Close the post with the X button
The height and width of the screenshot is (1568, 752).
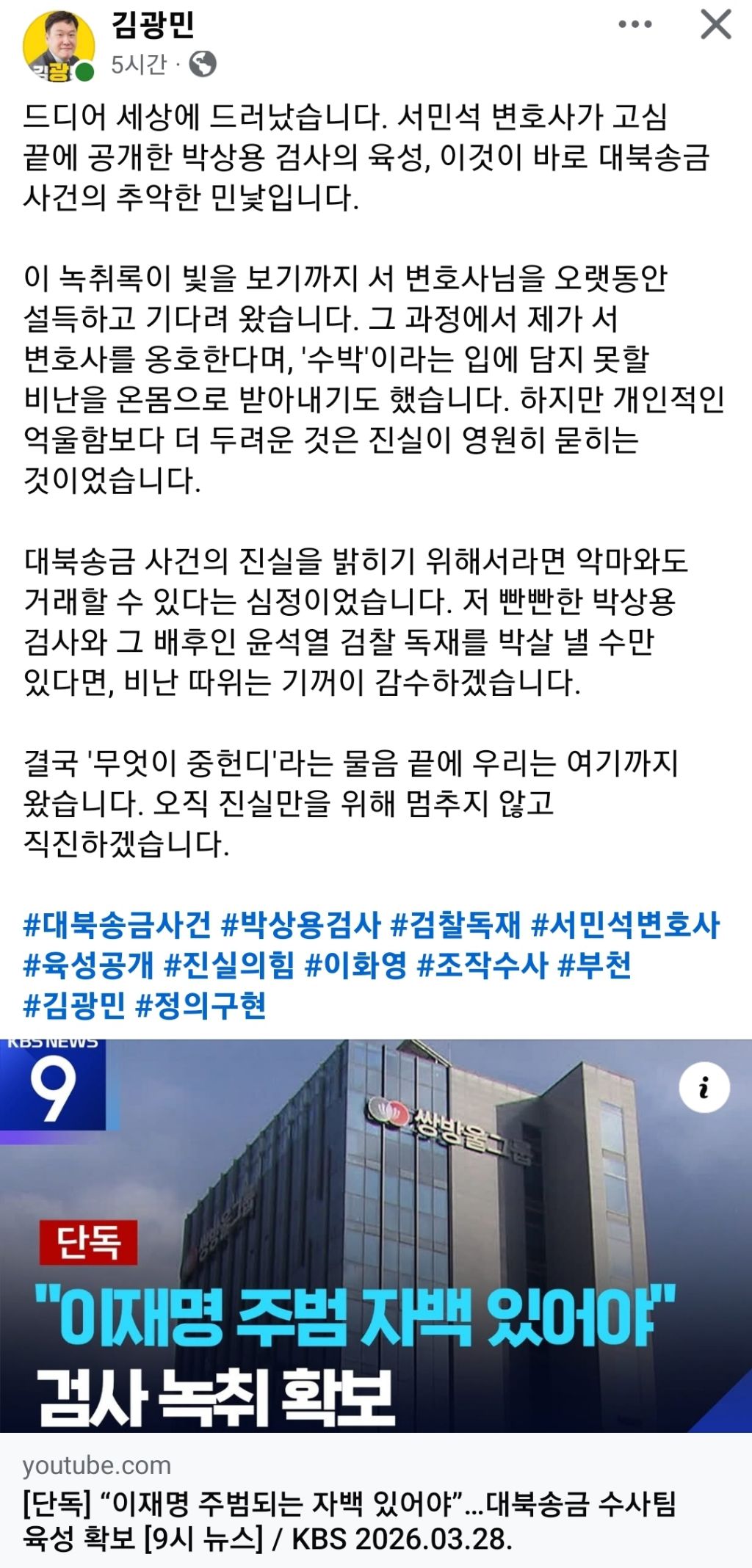coord(716,24)
